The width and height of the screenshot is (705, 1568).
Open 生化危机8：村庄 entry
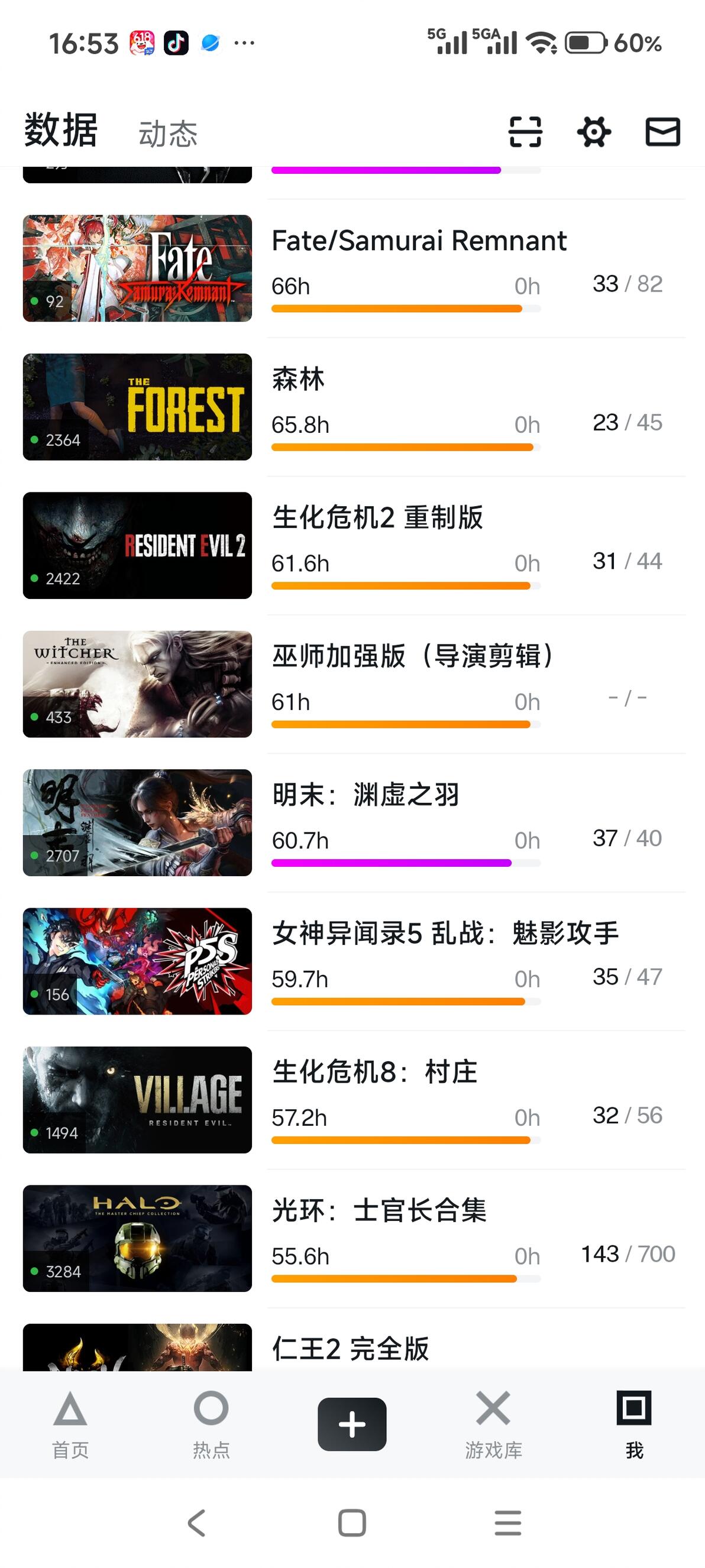(354, 1101)
